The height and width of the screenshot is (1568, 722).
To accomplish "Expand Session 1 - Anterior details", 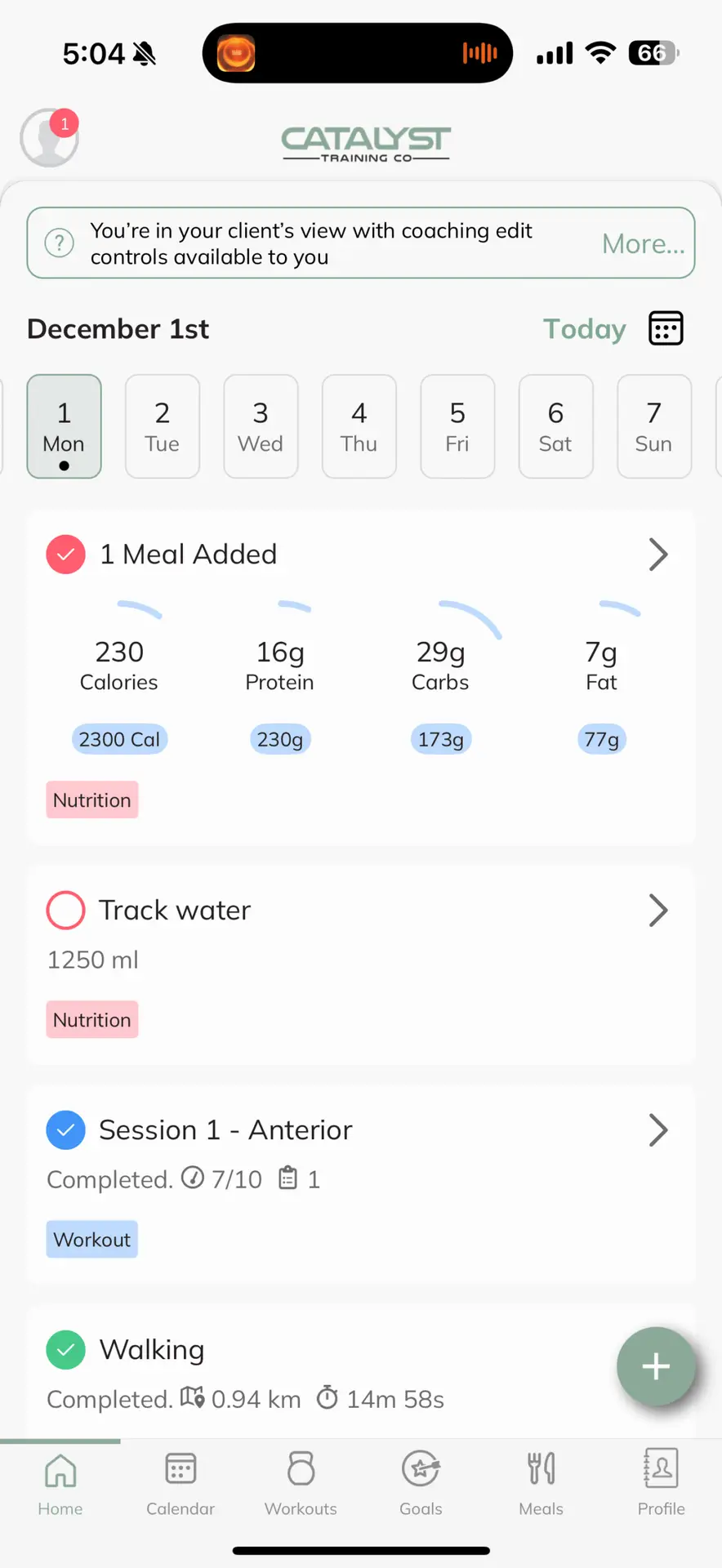I will [658, 1129].
